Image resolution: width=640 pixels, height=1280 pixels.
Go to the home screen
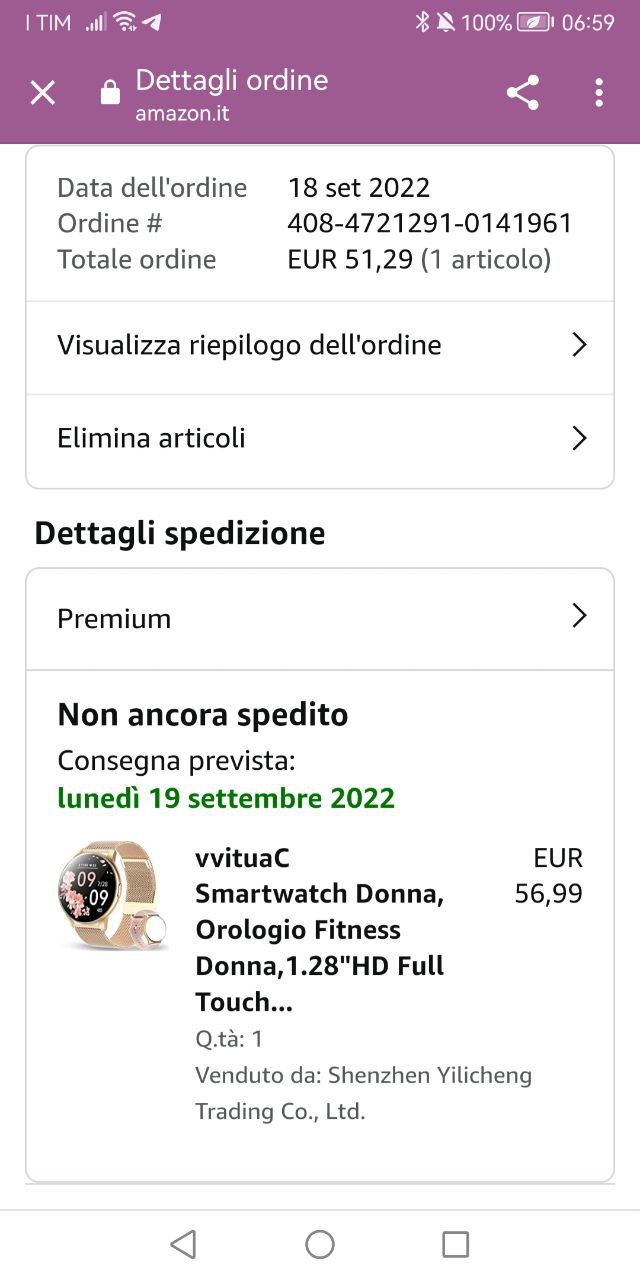(320, 1244)
